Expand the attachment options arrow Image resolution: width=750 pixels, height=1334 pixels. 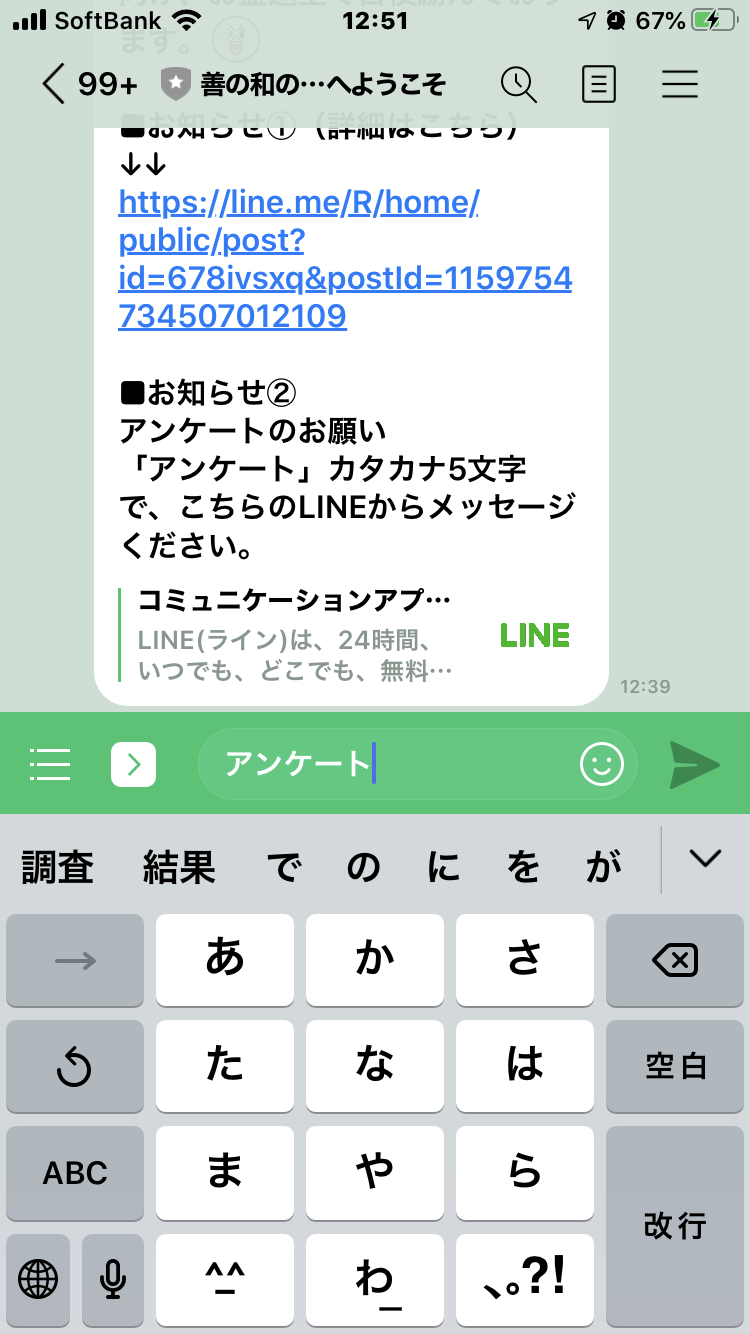134,765
